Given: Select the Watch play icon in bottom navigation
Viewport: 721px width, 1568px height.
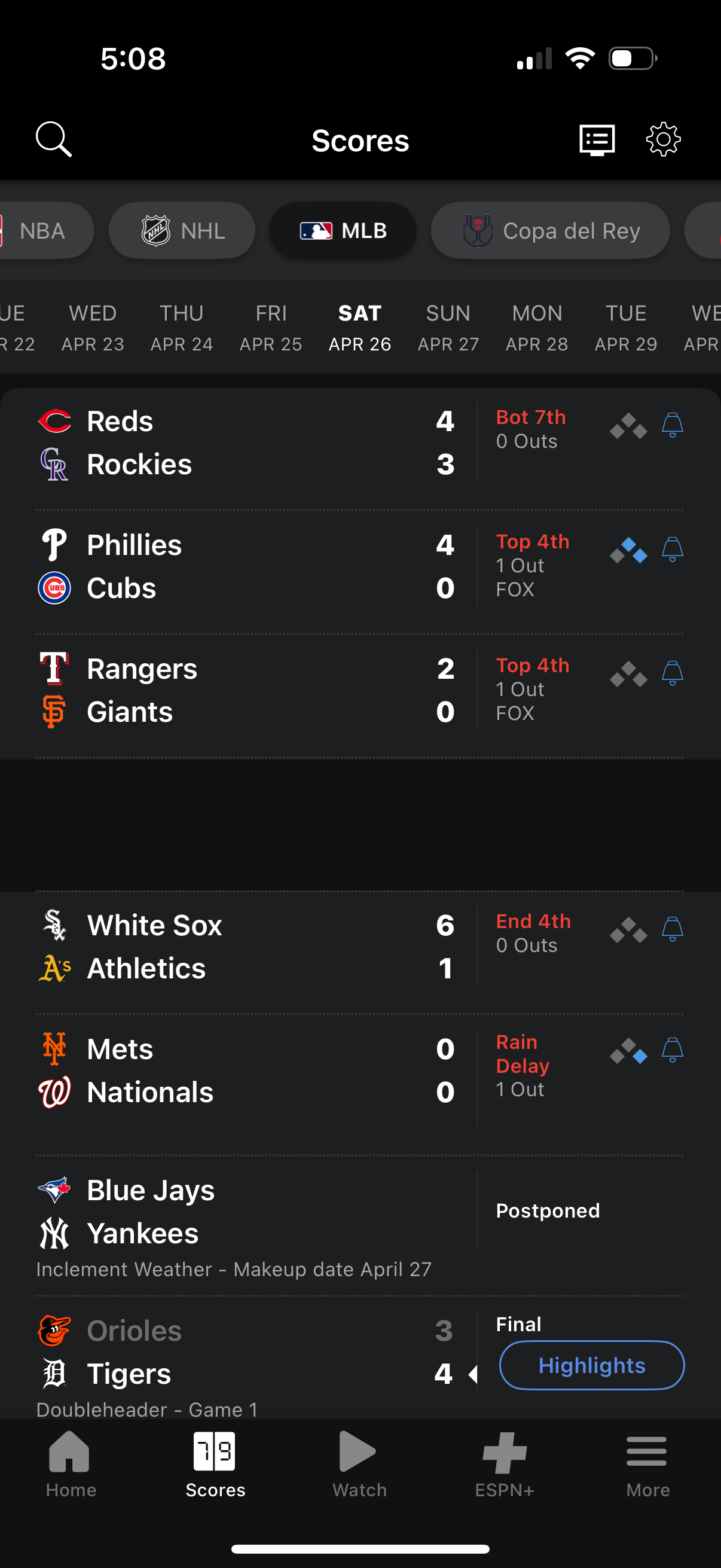Looking at the screenshot, I should pos(359,1461).
